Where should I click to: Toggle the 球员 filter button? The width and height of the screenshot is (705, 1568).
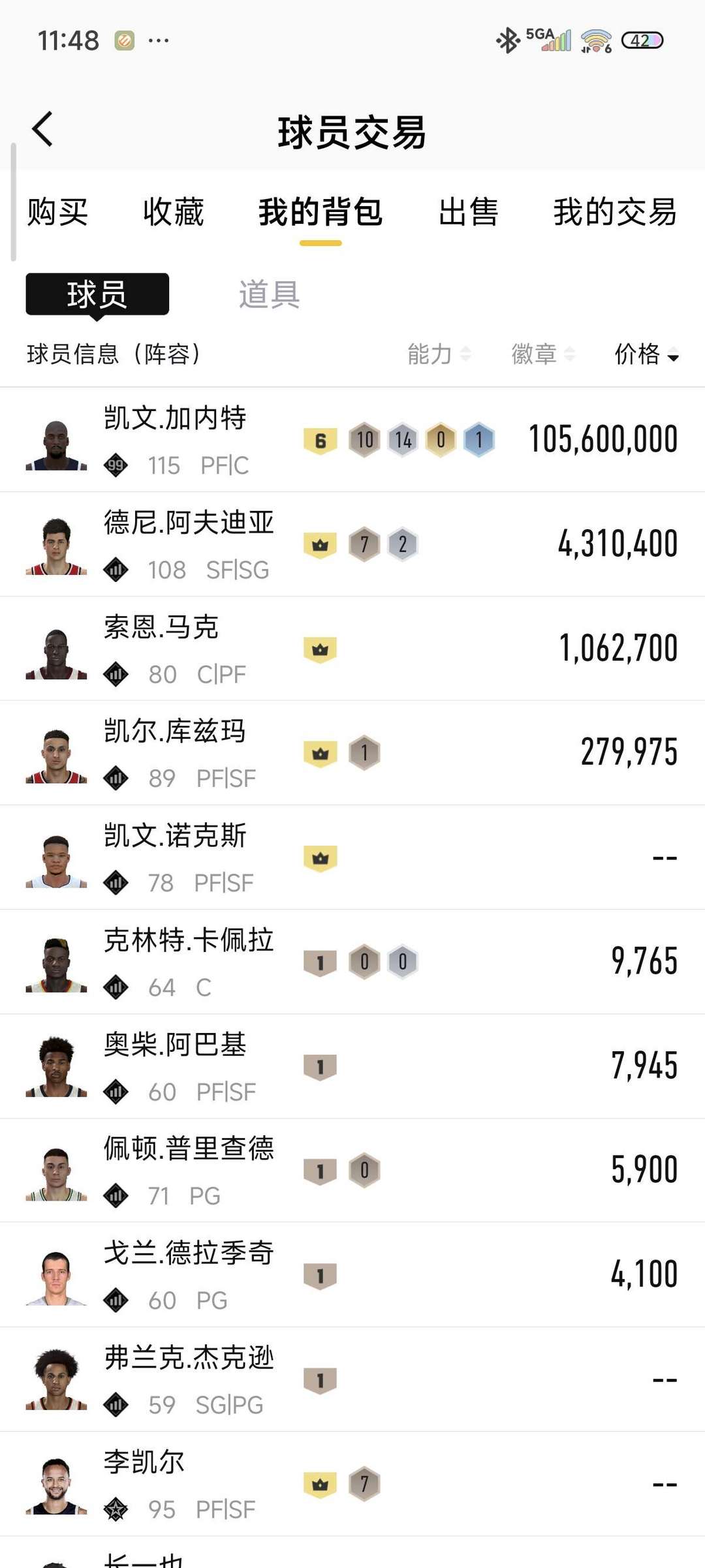click(x=96, y=295)
